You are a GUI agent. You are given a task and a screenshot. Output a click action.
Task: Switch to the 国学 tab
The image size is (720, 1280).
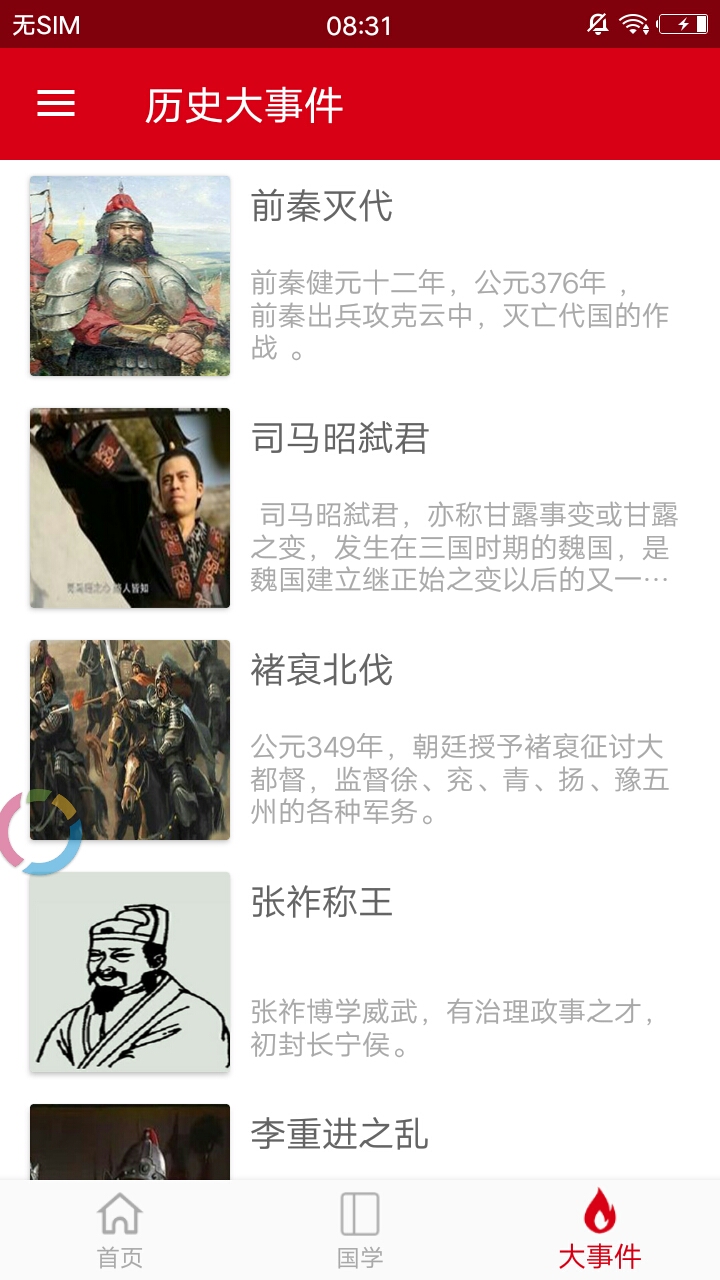(x=360, y=1230)
